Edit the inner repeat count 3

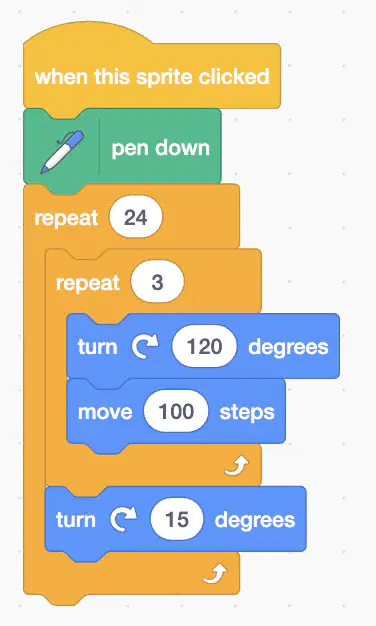(157, 283)
